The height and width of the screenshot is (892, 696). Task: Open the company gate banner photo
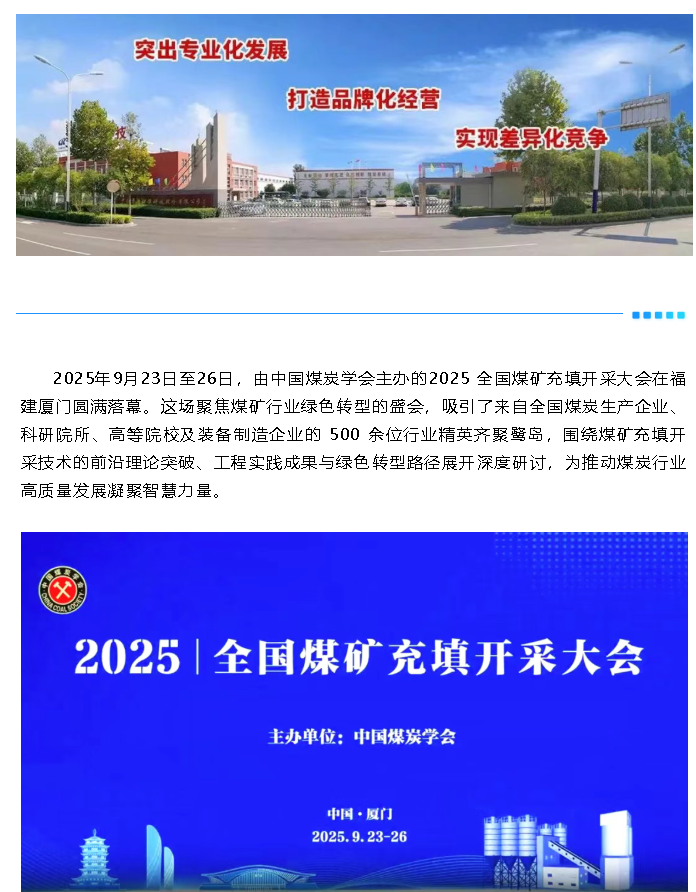354,136
